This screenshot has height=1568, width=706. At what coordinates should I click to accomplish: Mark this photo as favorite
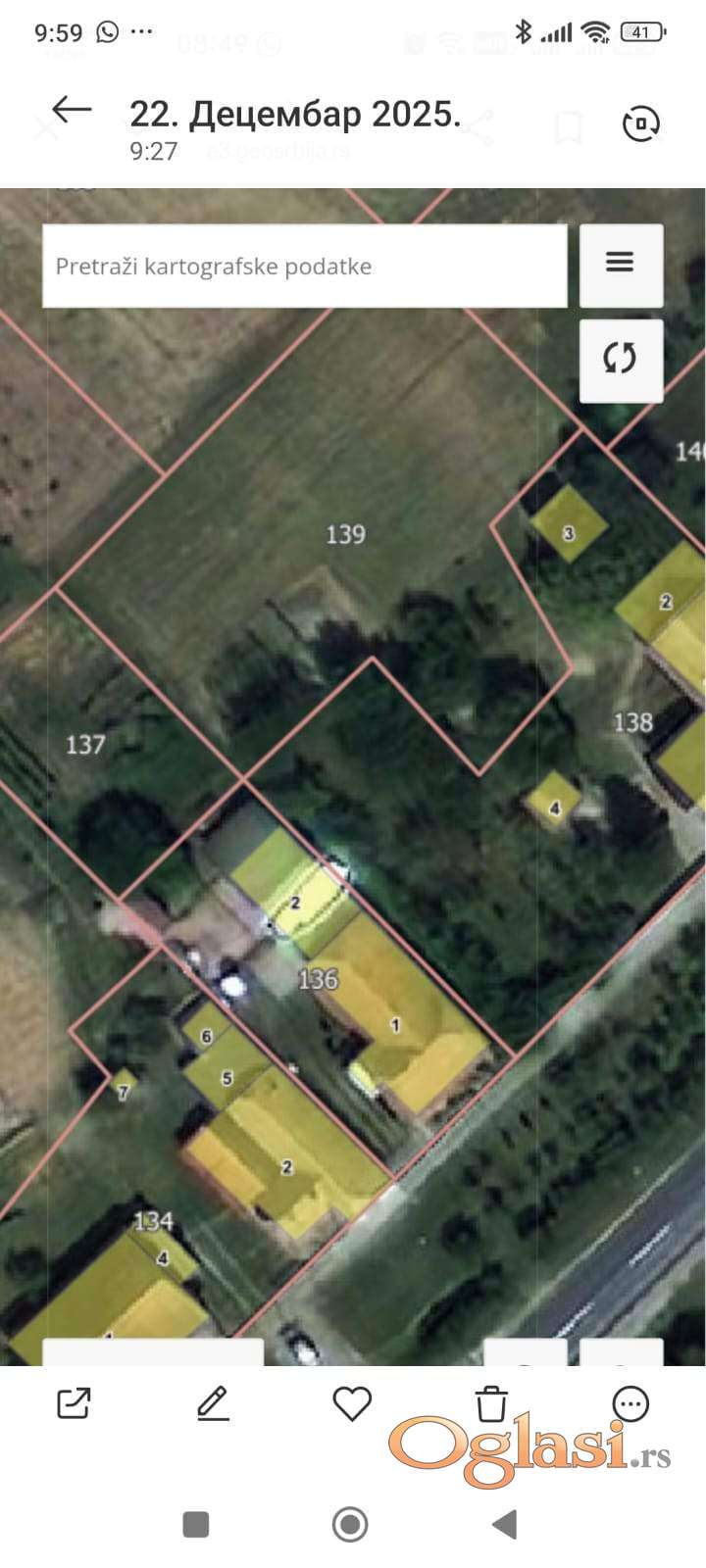(352, 1403)
